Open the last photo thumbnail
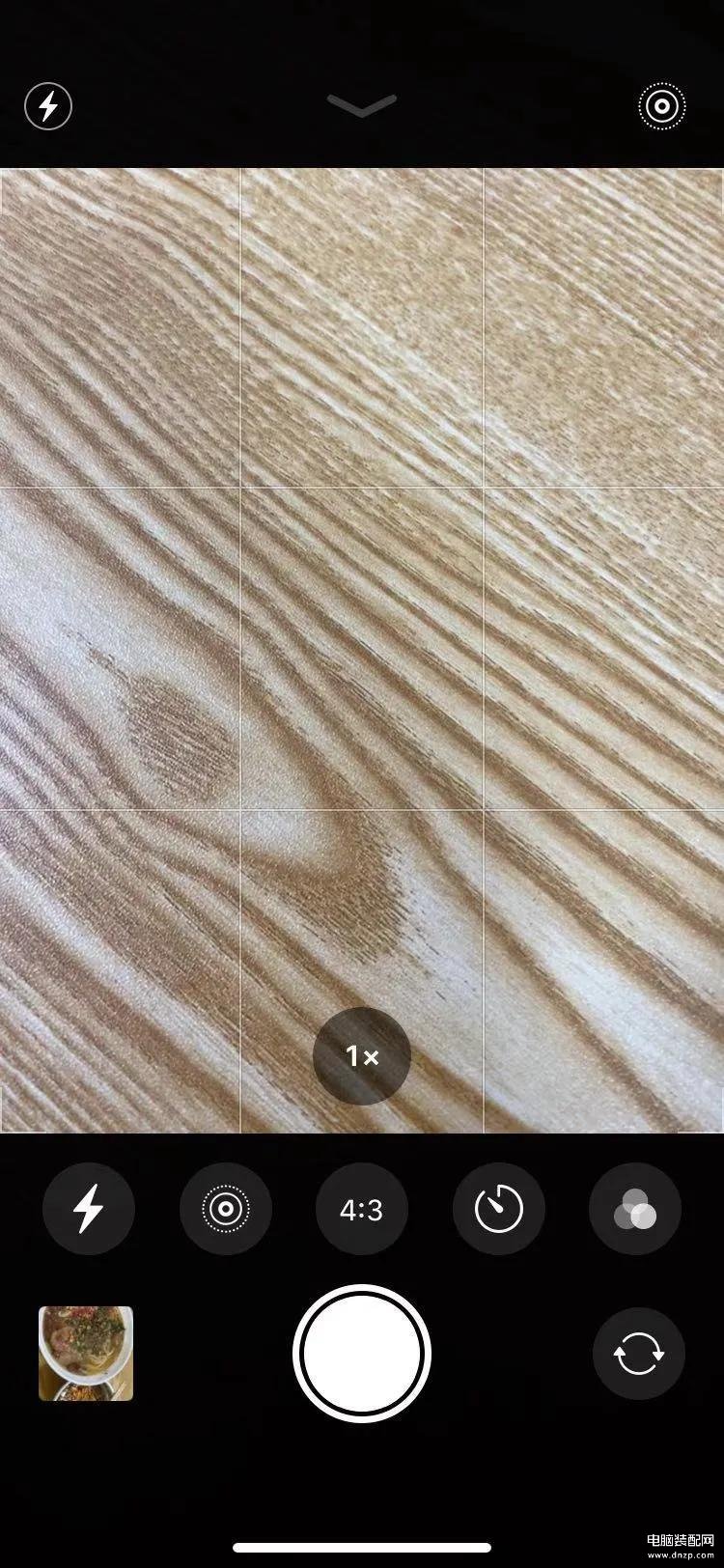Screen dimensions: 724x1568 [x=86, y=1354]
